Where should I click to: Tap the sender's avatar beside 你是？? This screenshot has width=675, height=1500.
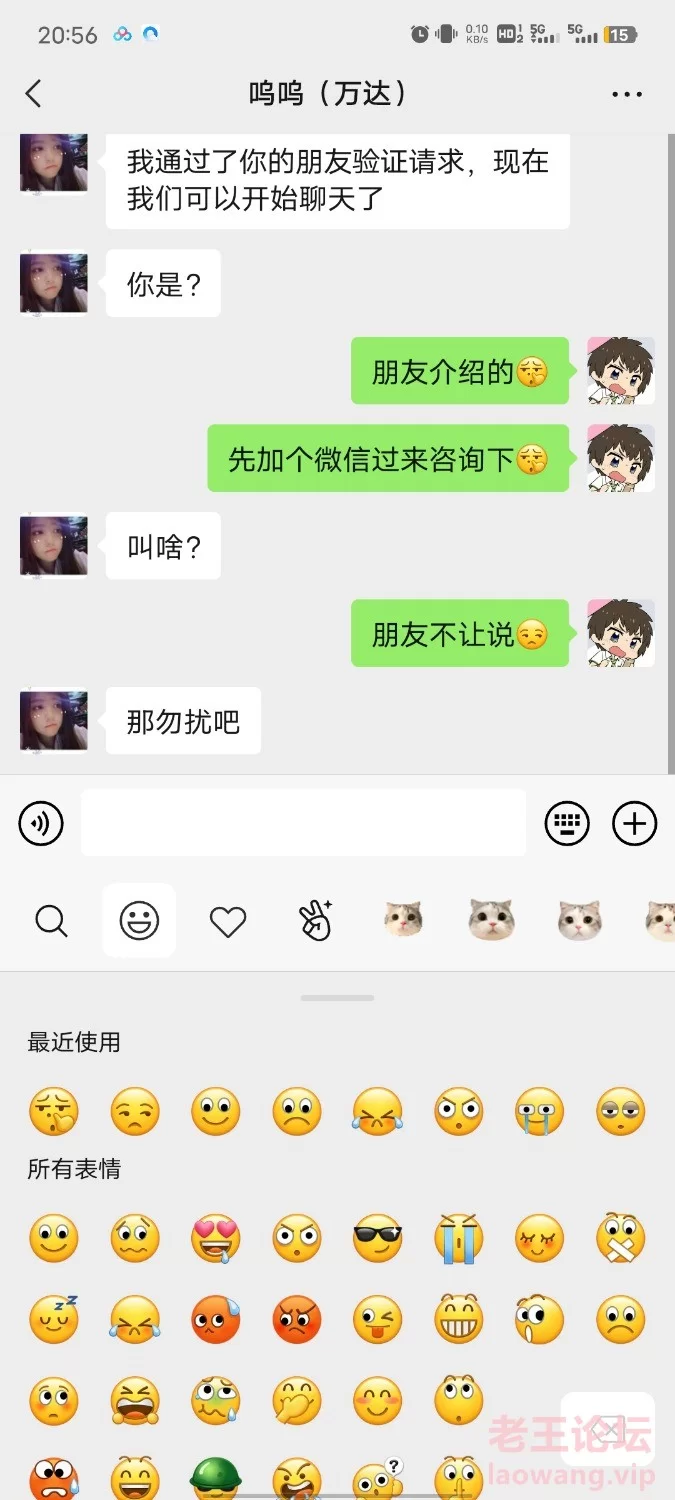[x=54, y=284]
